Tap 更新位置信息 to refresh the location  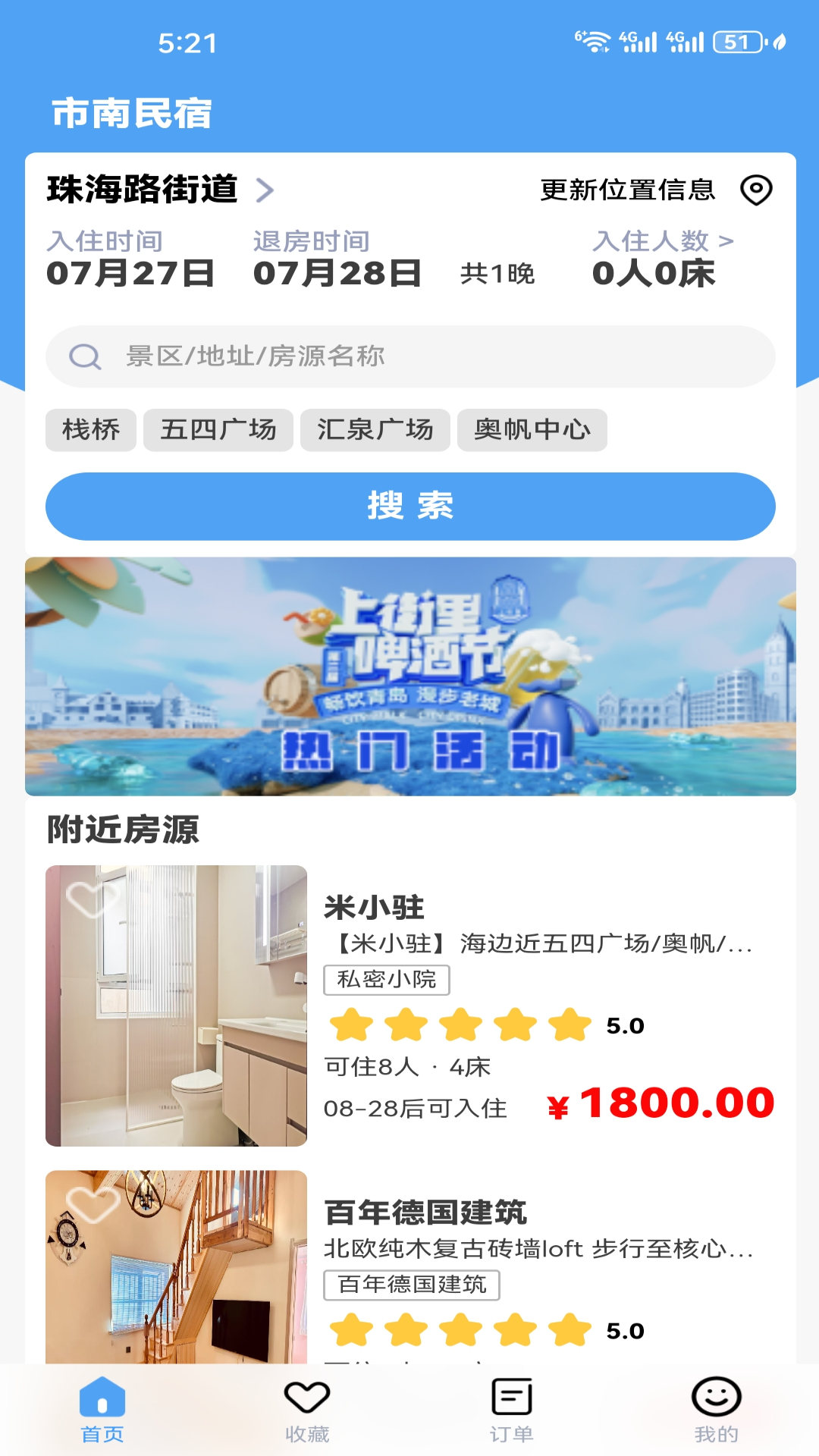(656, 190)
